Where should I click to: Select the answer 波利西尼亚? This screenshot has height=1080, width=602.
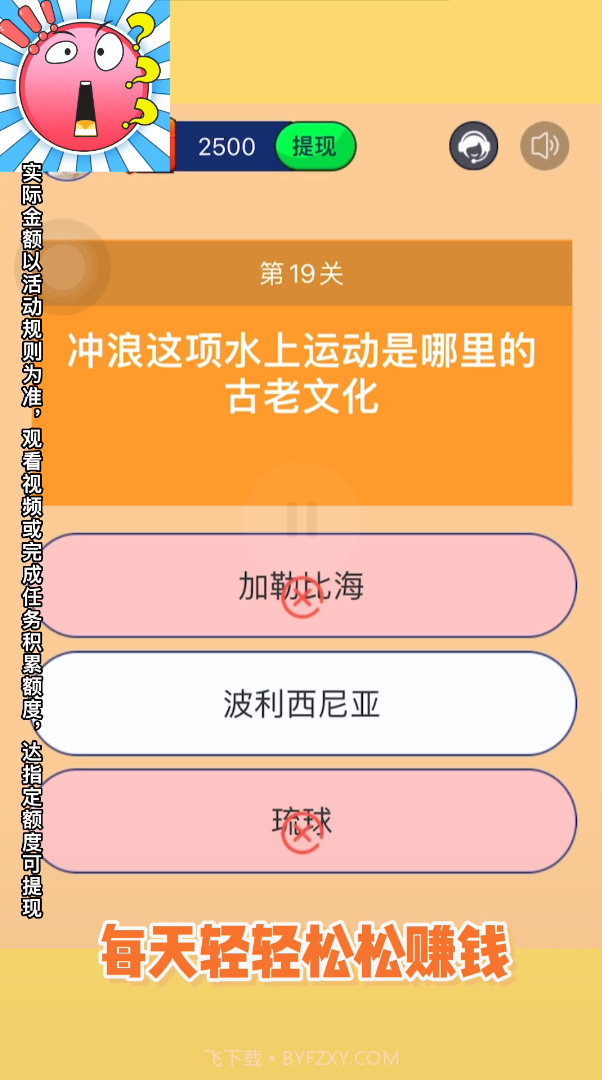point(303,704)
